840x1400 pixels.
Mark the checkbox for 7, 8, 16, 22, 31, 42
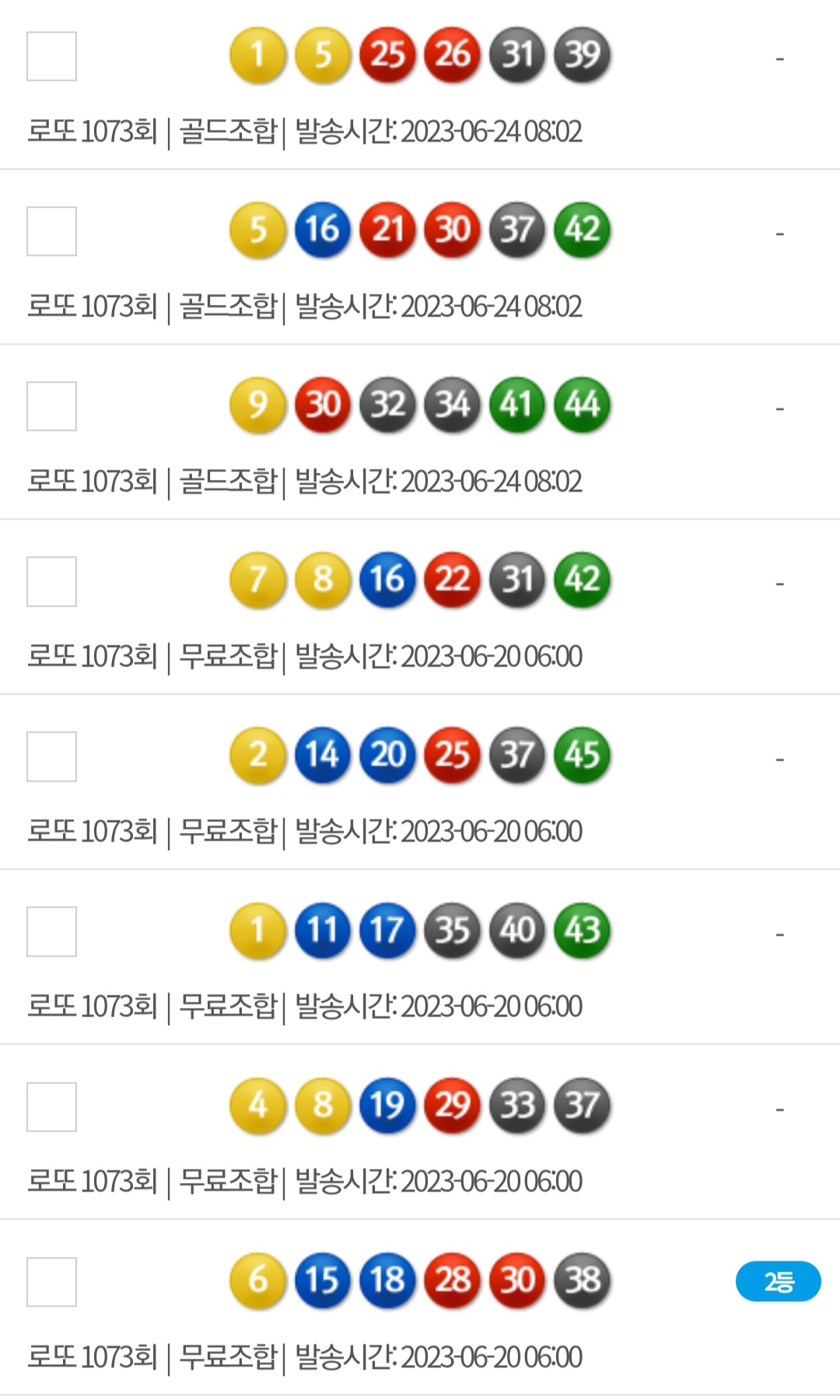click(51, 581)
